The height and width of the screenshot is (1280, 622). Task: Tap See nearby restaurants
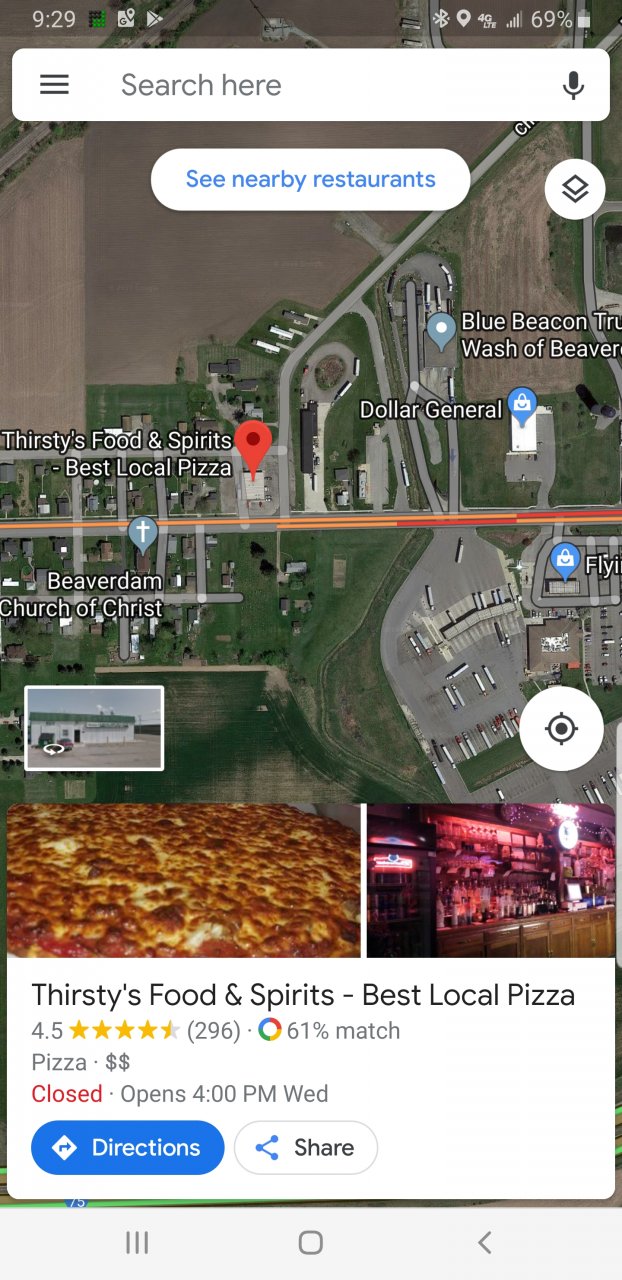(x=310, y=180)
